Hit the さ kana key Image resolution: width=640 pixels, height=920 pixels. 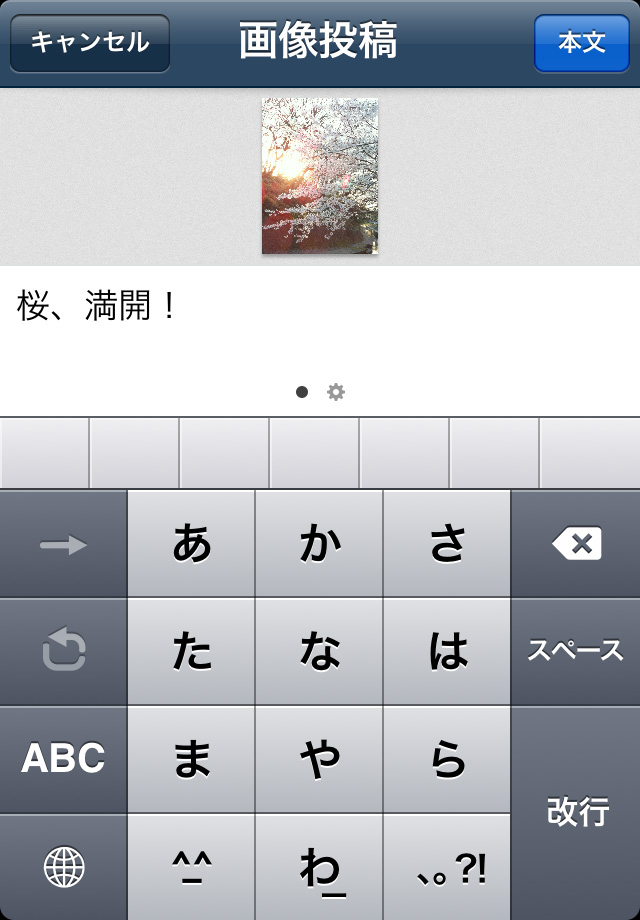click(x=447, y=544)
